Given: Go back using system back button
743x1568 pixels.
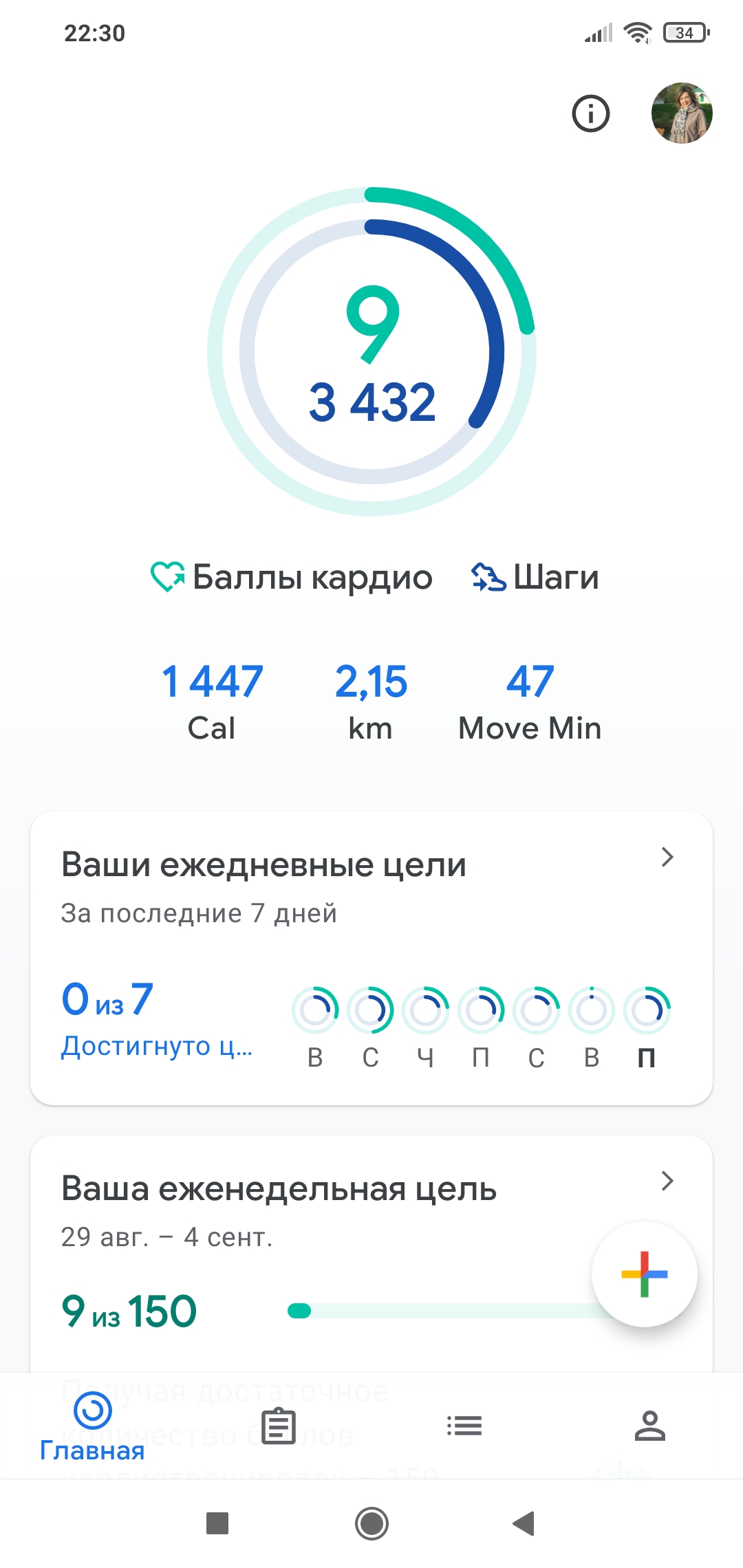Looking at the screenshot, I should (524, 1523).
